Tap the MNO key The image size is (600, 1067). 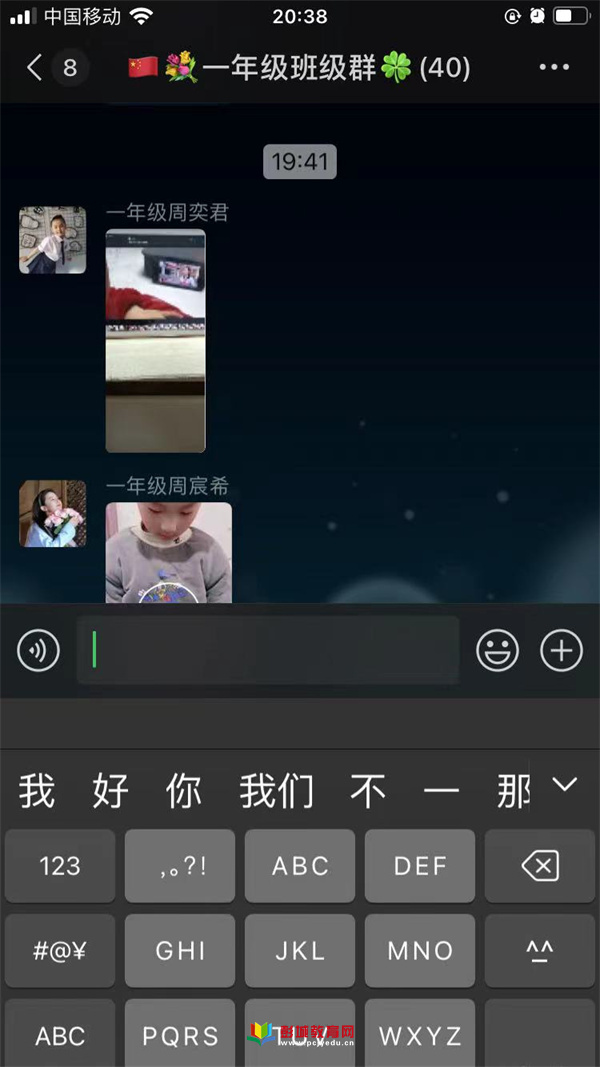coord(420,951)
